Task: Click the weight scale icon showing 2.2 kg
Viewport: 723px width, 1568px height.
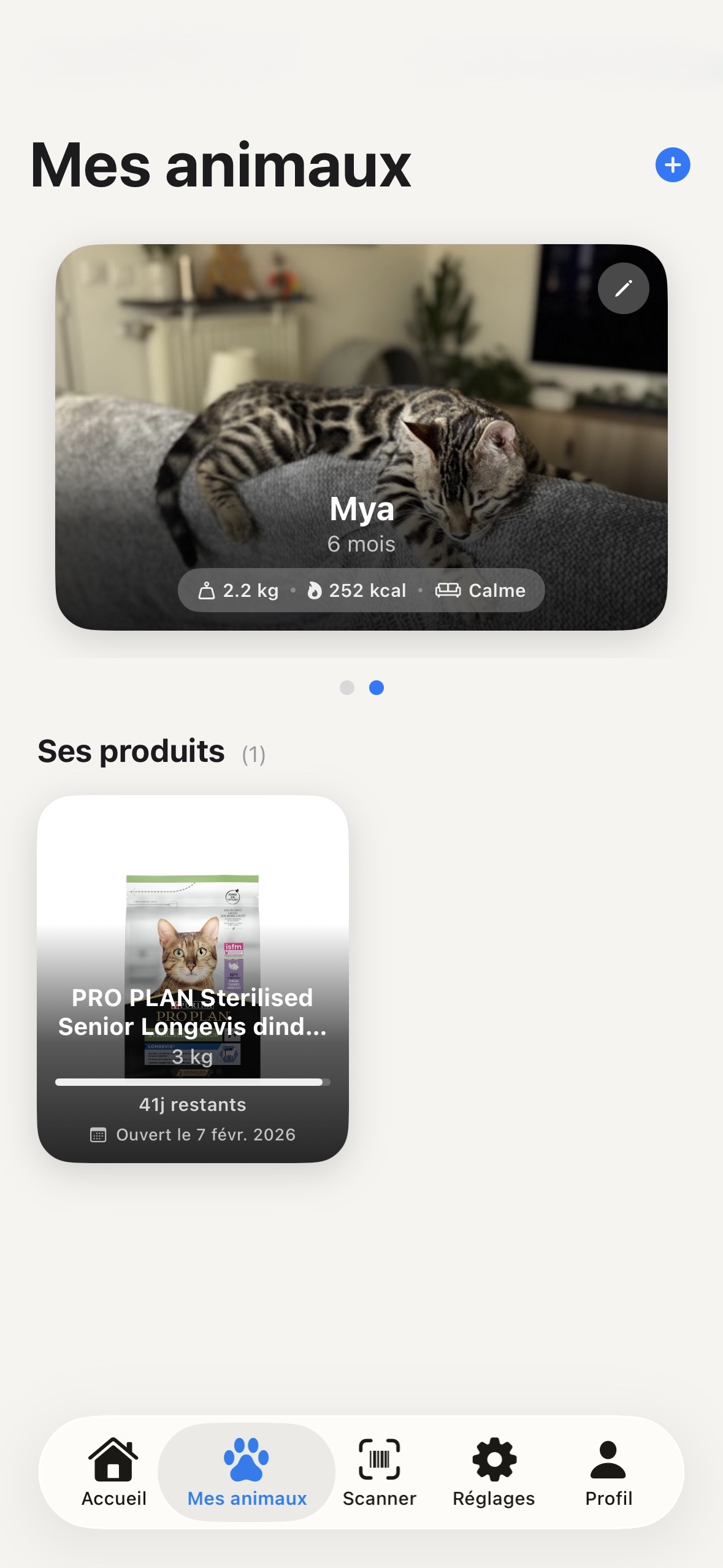Action: click(x=208, y=590)
